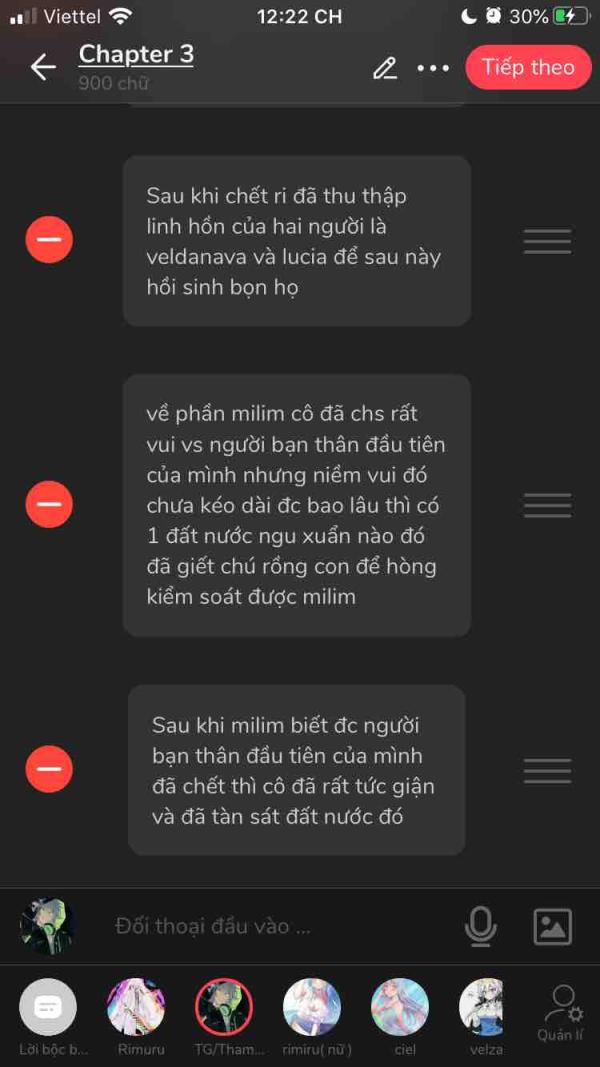The height and width of the screenshot is (1067, 600).
Task: Tap the Tiếp theo button
Action: 529,67
